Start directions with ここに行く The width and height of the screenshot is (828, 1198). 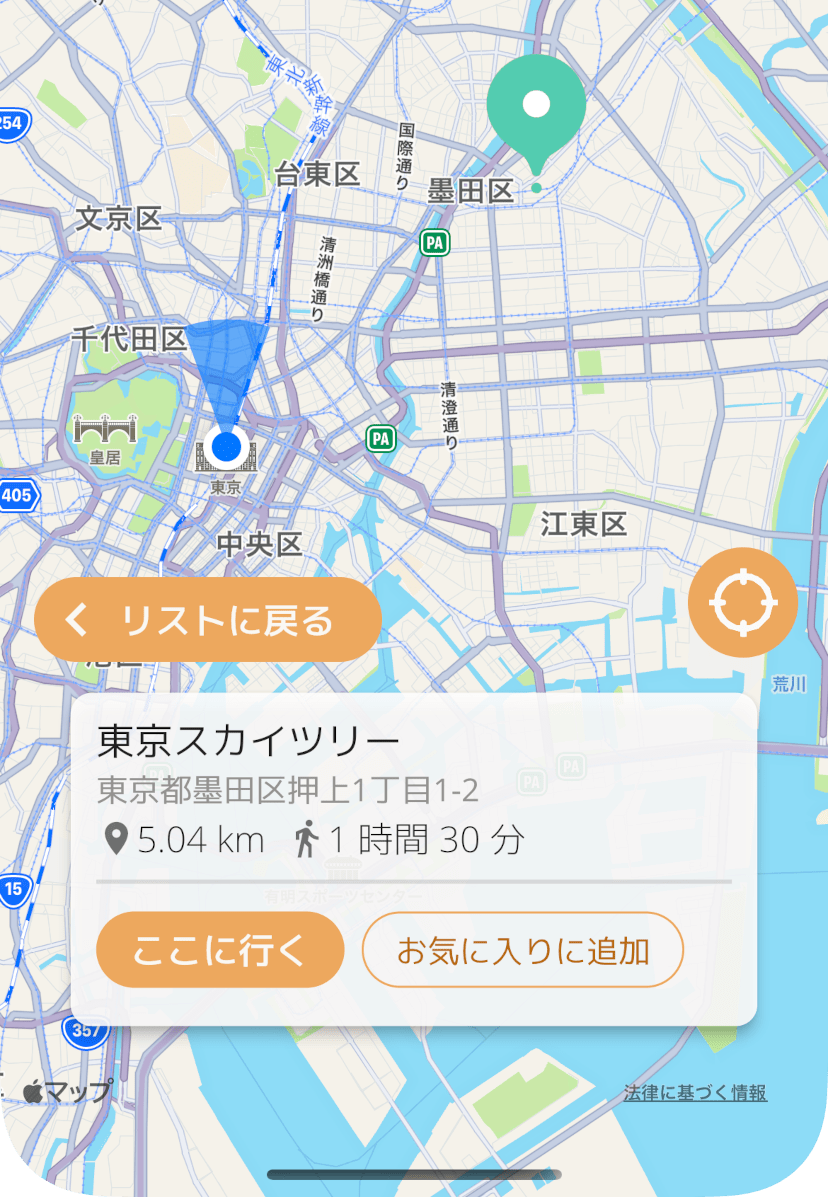pyautogui.click(x=220, y=950)
